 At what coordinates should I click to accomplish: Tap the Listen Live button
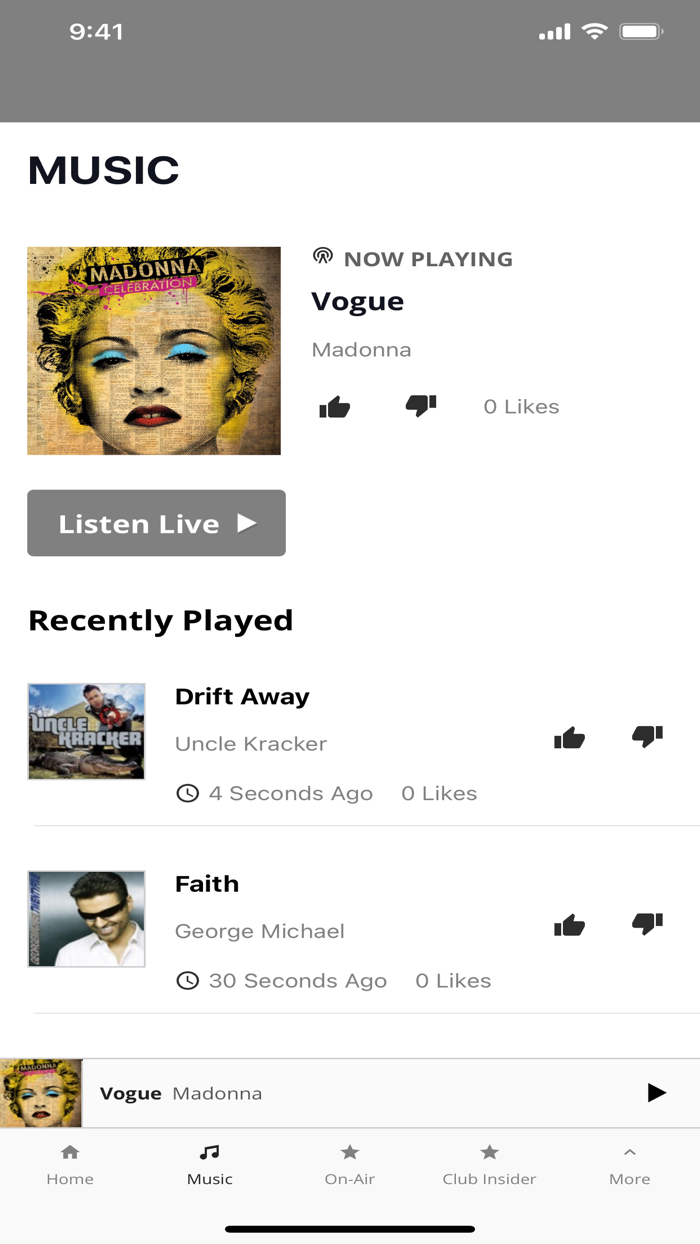click(156, 523)
